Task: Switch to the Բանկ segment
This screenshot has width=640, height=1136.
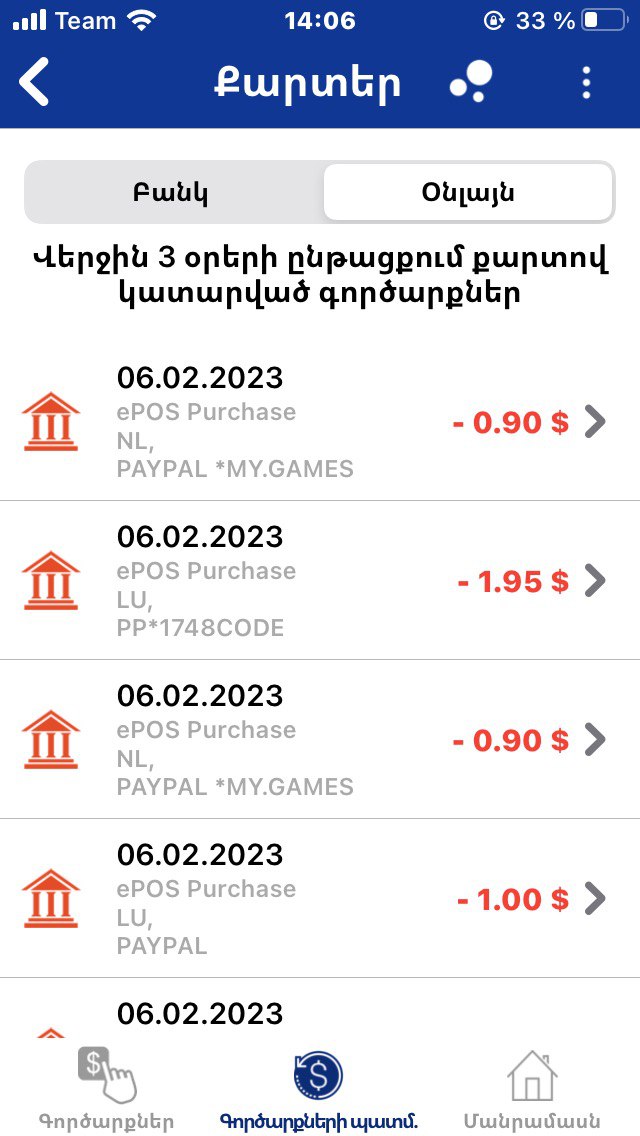Action: [171, 192]
